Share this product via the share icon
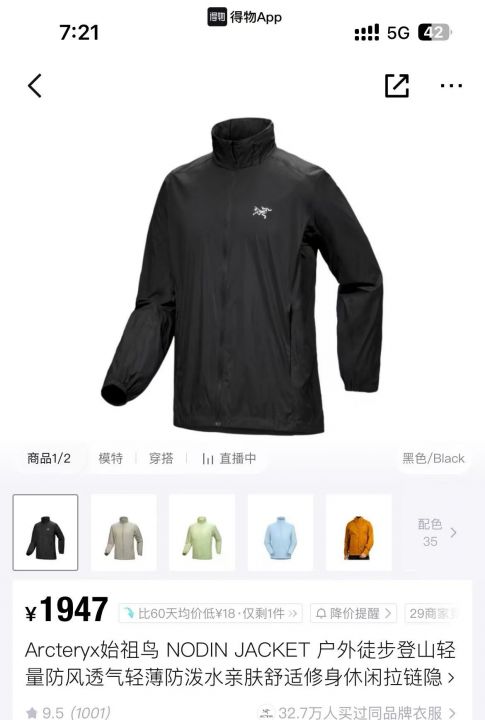The image size is (485, 720). point(396,85)
